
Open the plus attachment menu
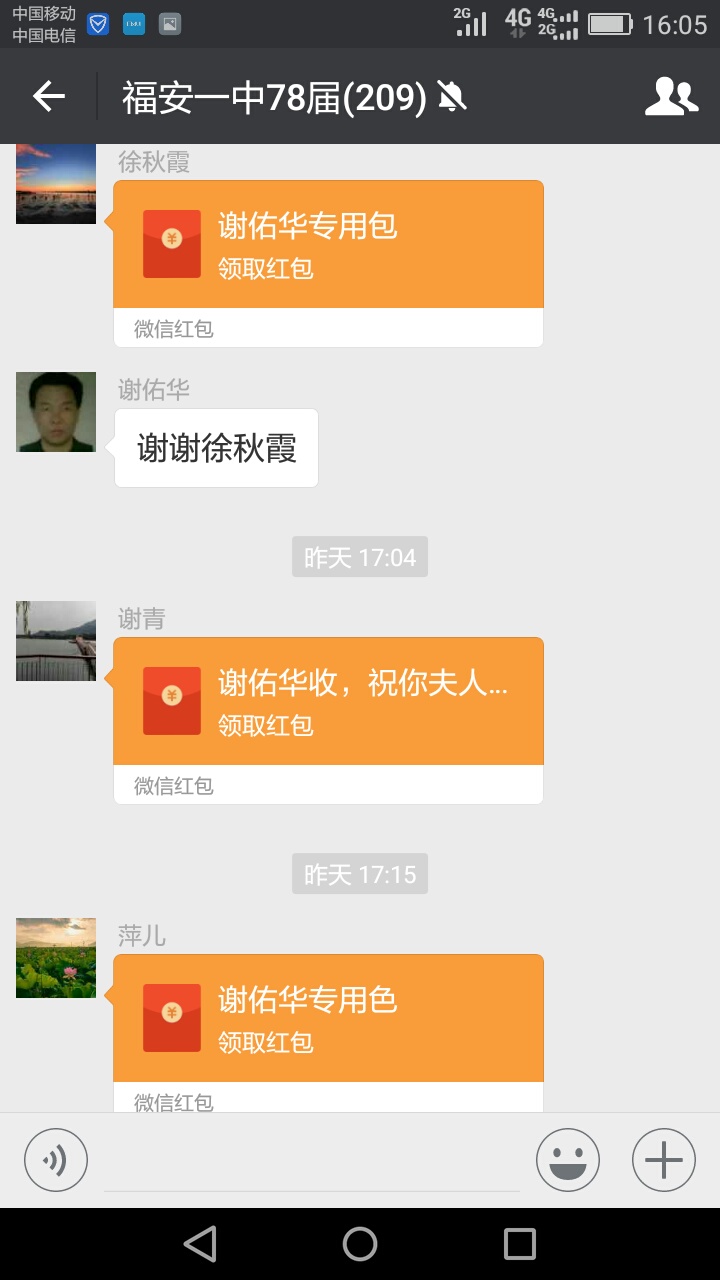pos(664,1160)
